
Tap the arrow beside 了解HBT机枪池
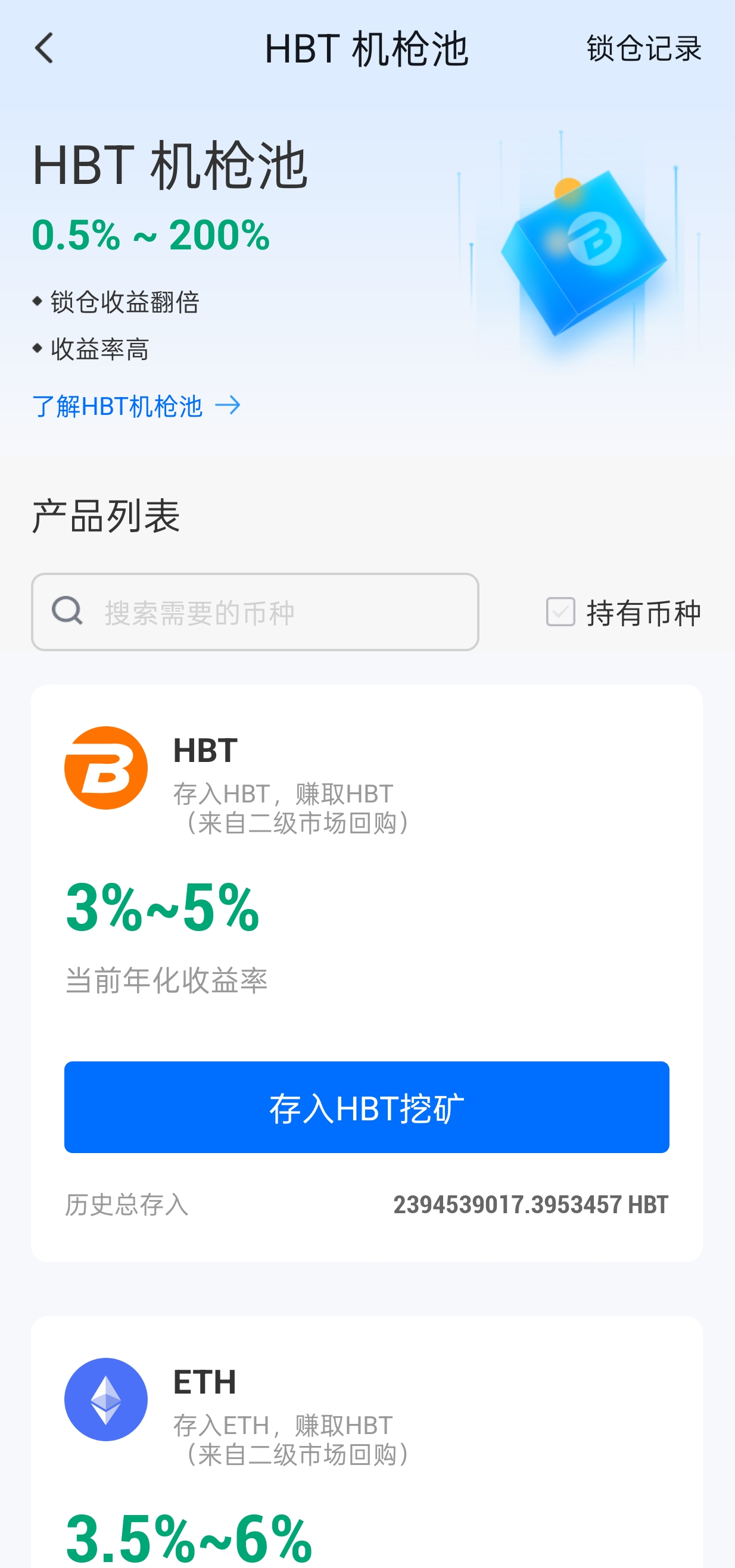pos(230,406)
